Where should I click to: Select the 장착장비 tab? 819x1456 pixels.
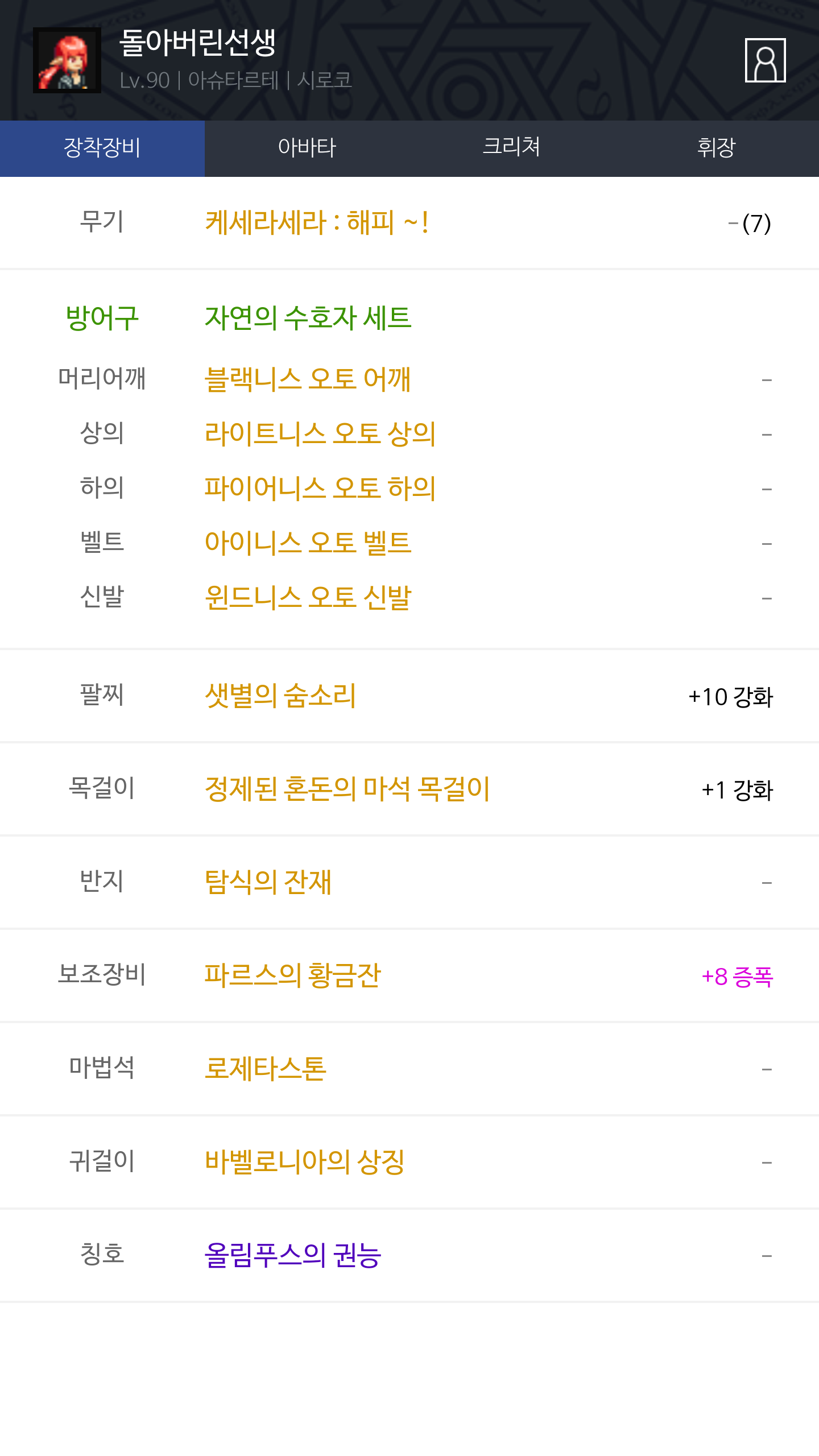tap(102, 148)
